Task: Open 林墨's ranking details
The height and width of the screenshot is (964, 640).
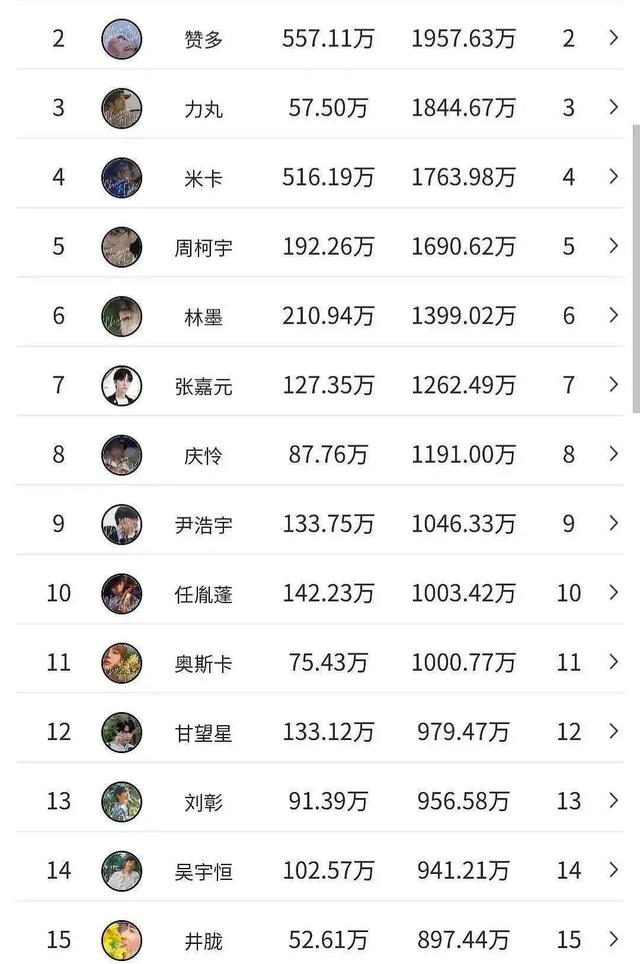Action: click(x=320, y=316)
